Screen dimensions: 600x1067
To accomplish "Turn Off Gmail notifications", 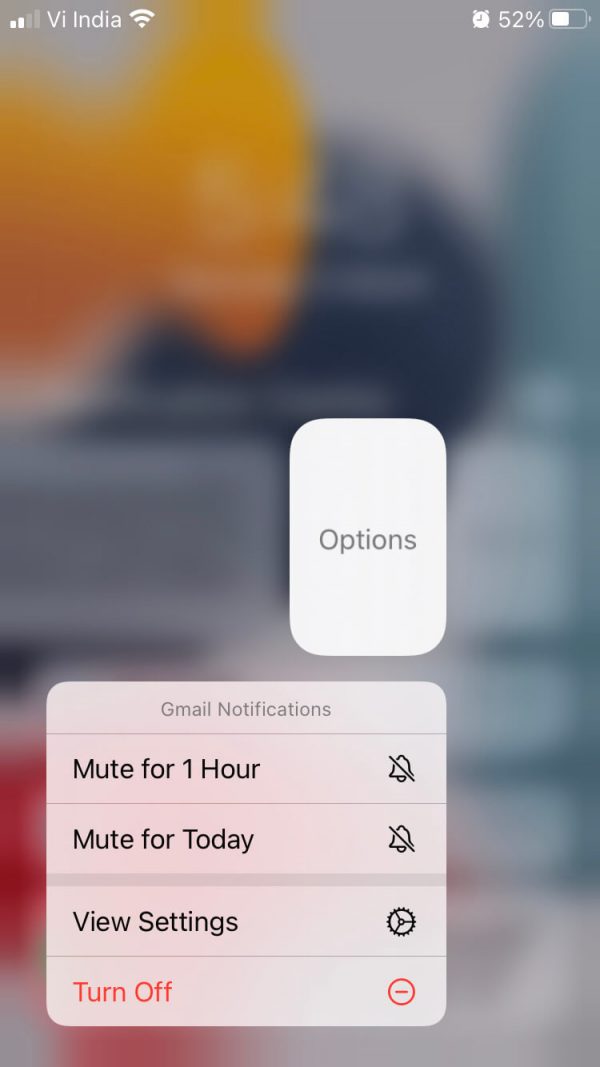I will click(245, 992).
